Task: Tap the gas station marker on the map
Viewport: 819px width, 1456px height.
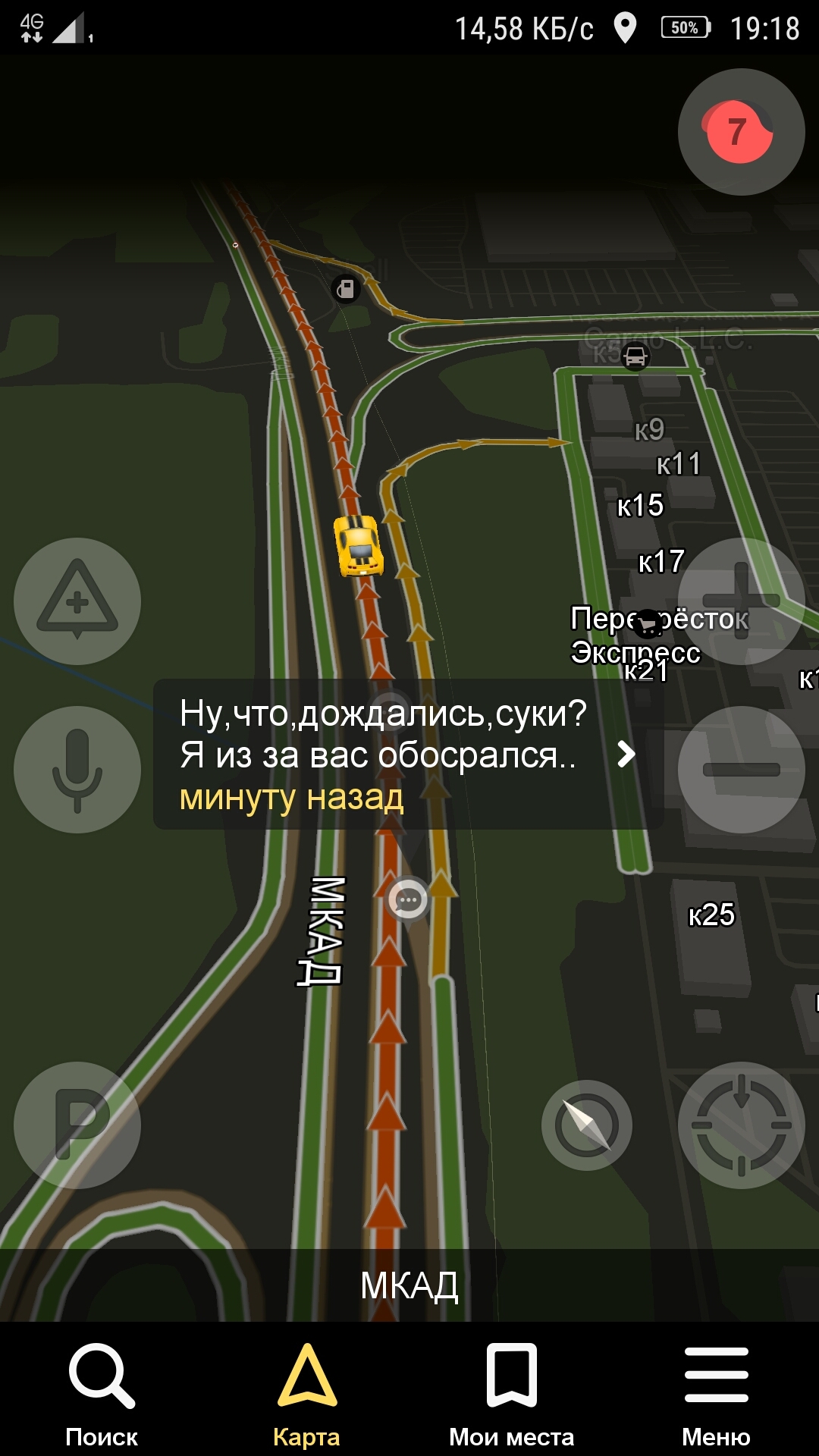Action: [x=346, y=289]
